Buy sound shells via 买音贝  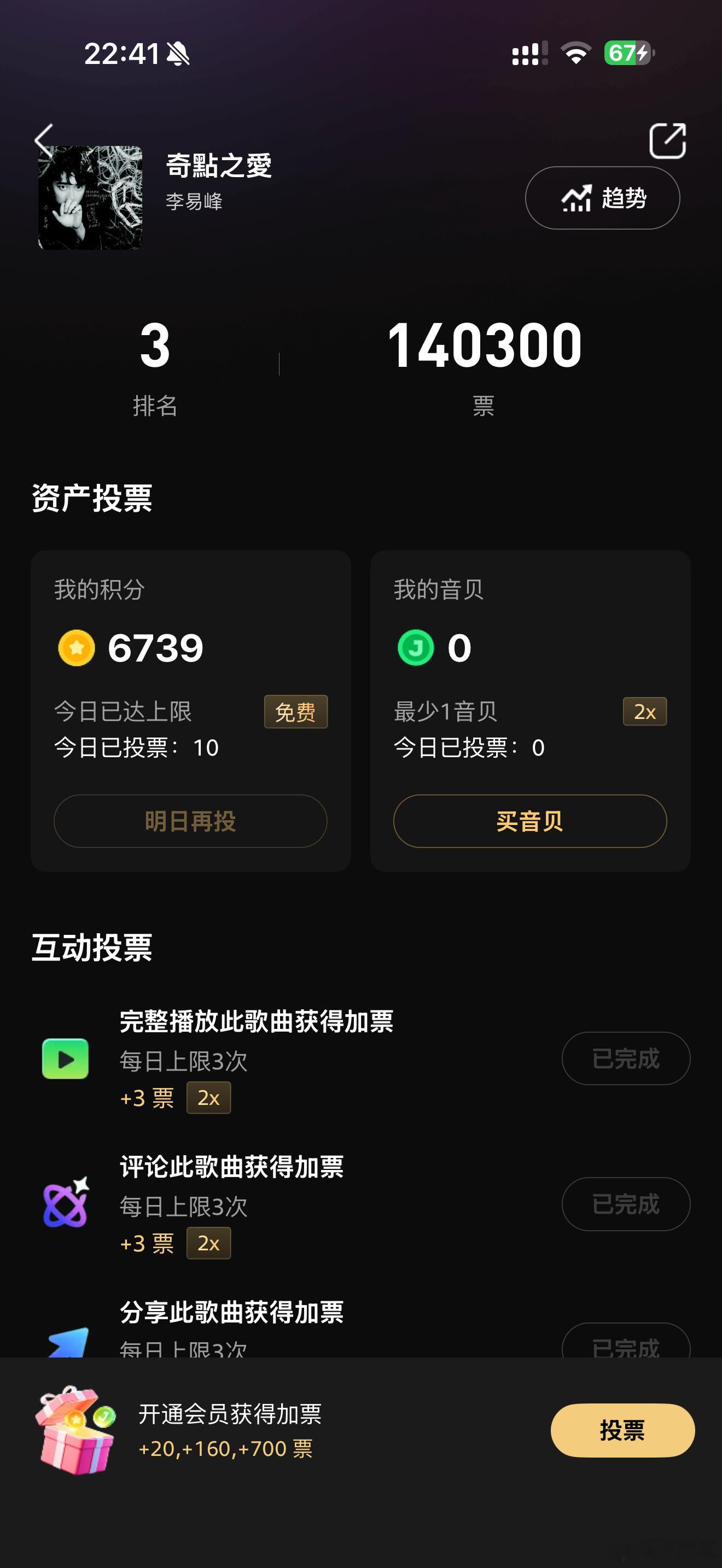(x=529, y=821)
